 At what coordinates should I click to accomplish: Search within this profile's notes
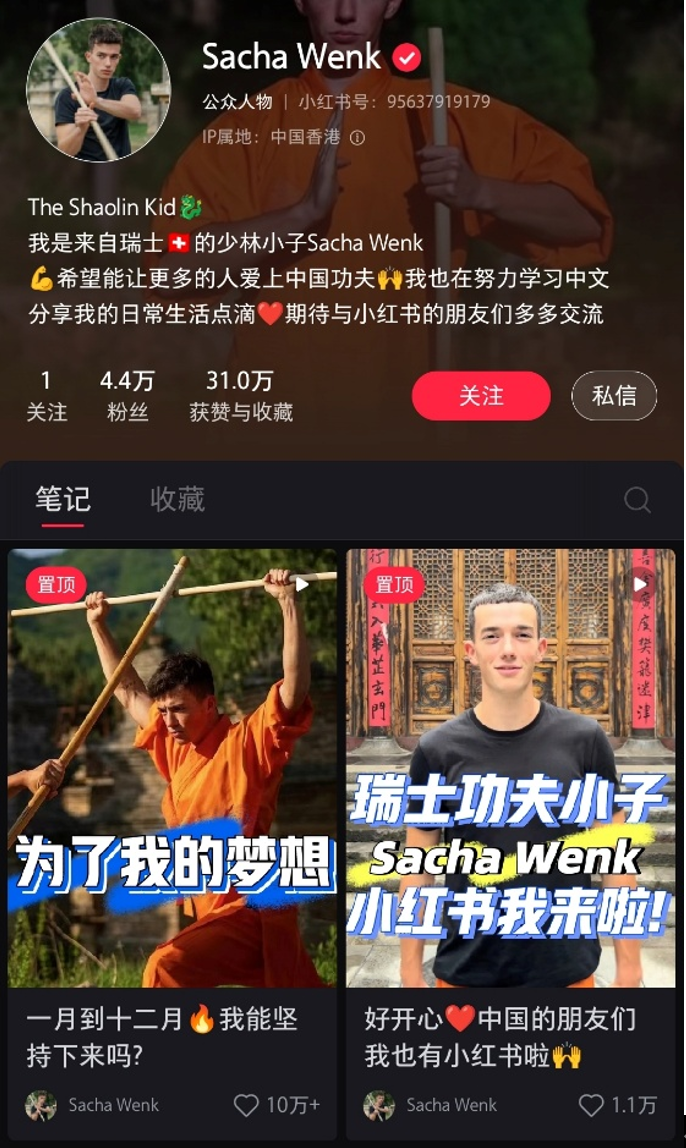[637, 500]
